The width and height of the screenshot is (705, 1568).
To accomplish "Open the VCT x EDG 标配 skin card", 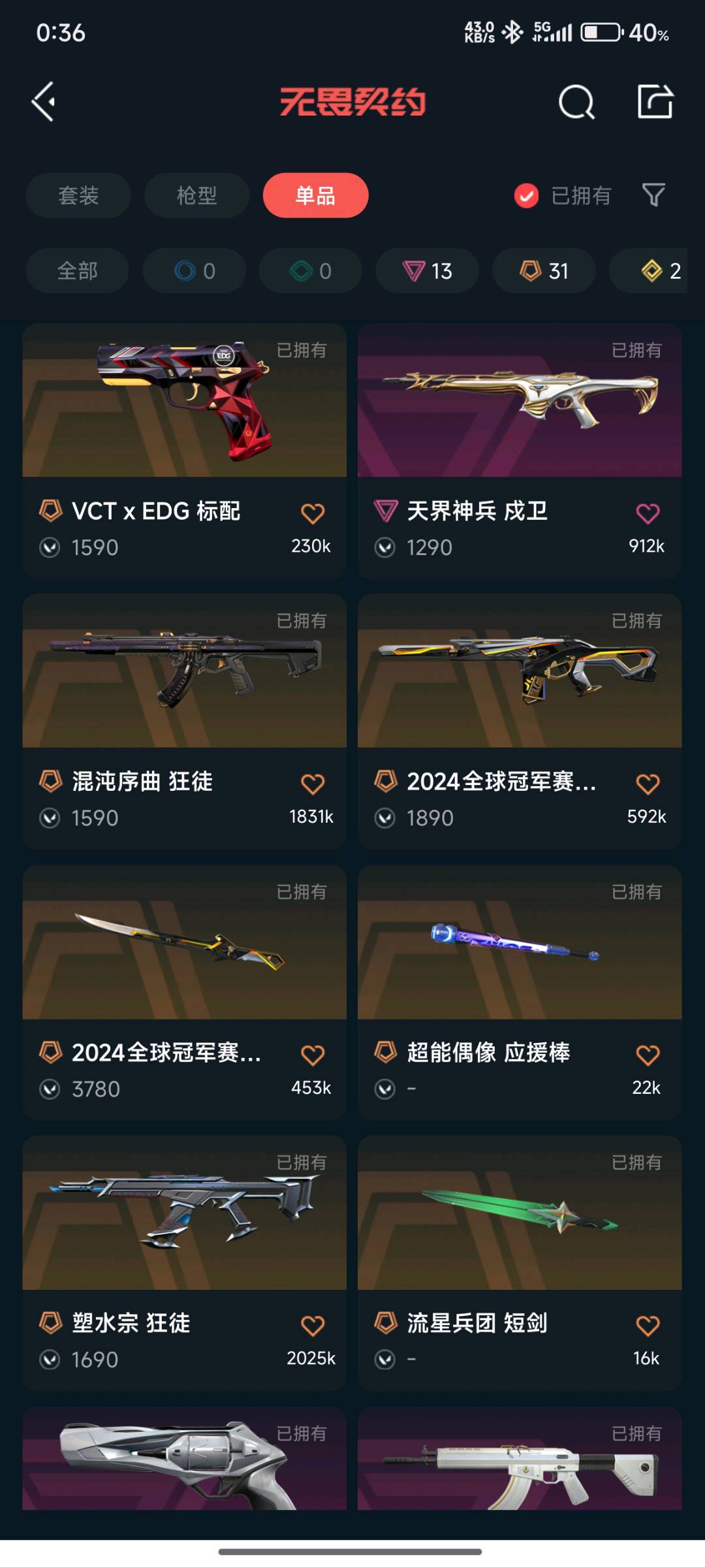I will tap(184, 401).
